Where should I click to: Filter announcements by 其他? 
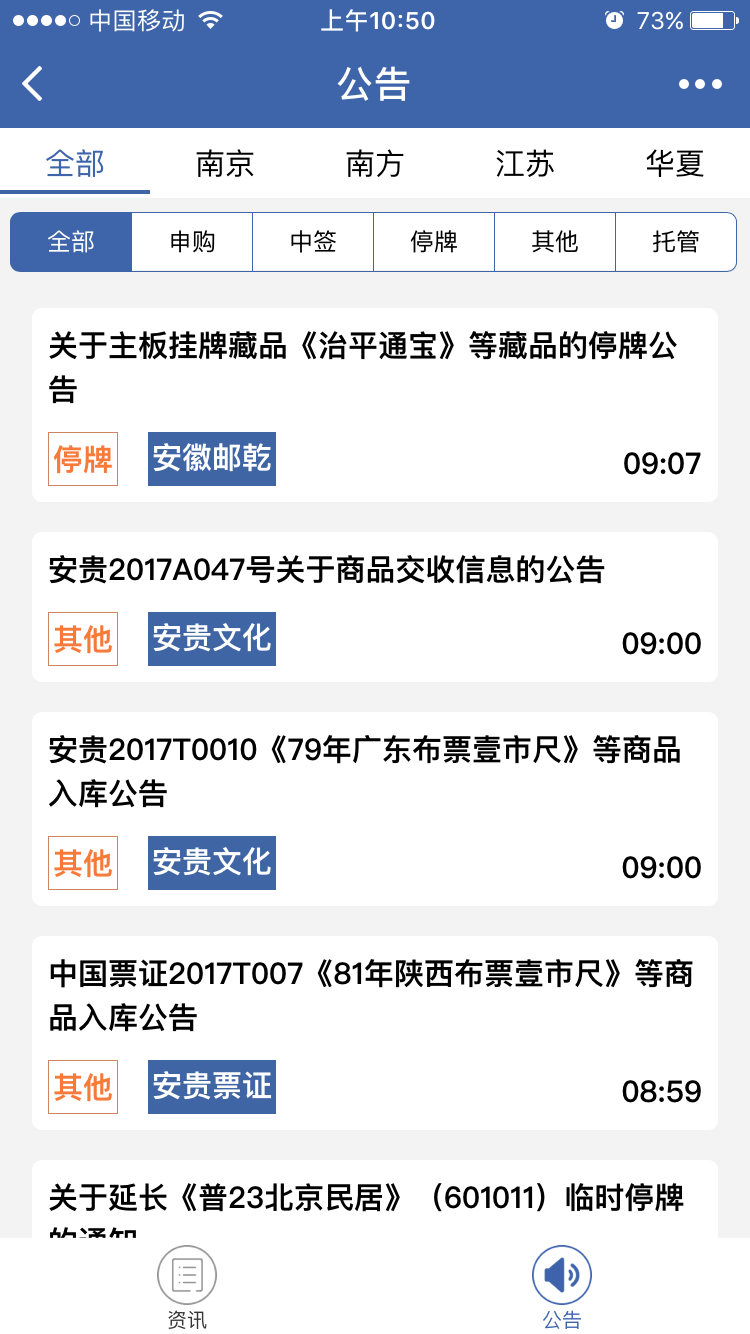coord(555,242)
